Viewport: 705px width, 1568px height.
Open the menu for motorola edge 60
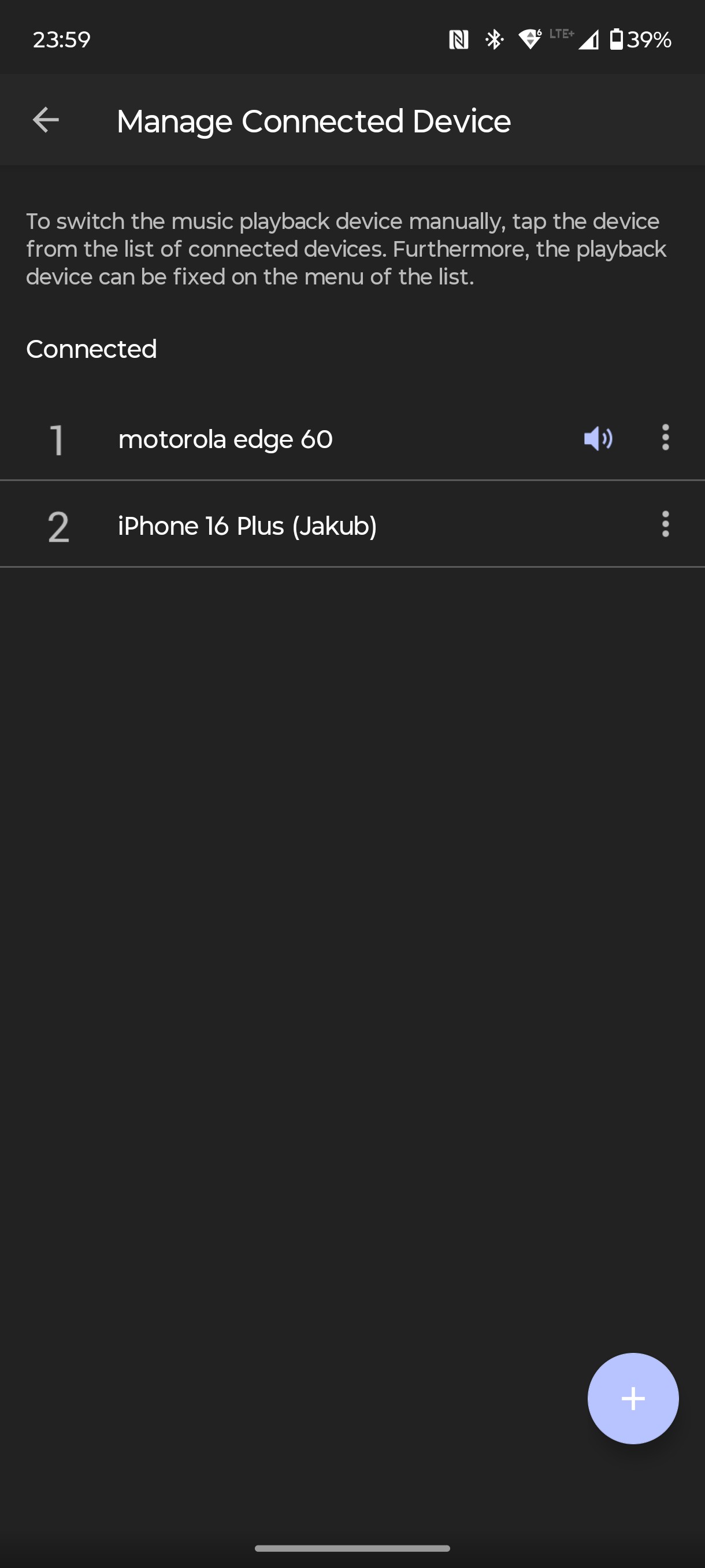click(665, 438)
